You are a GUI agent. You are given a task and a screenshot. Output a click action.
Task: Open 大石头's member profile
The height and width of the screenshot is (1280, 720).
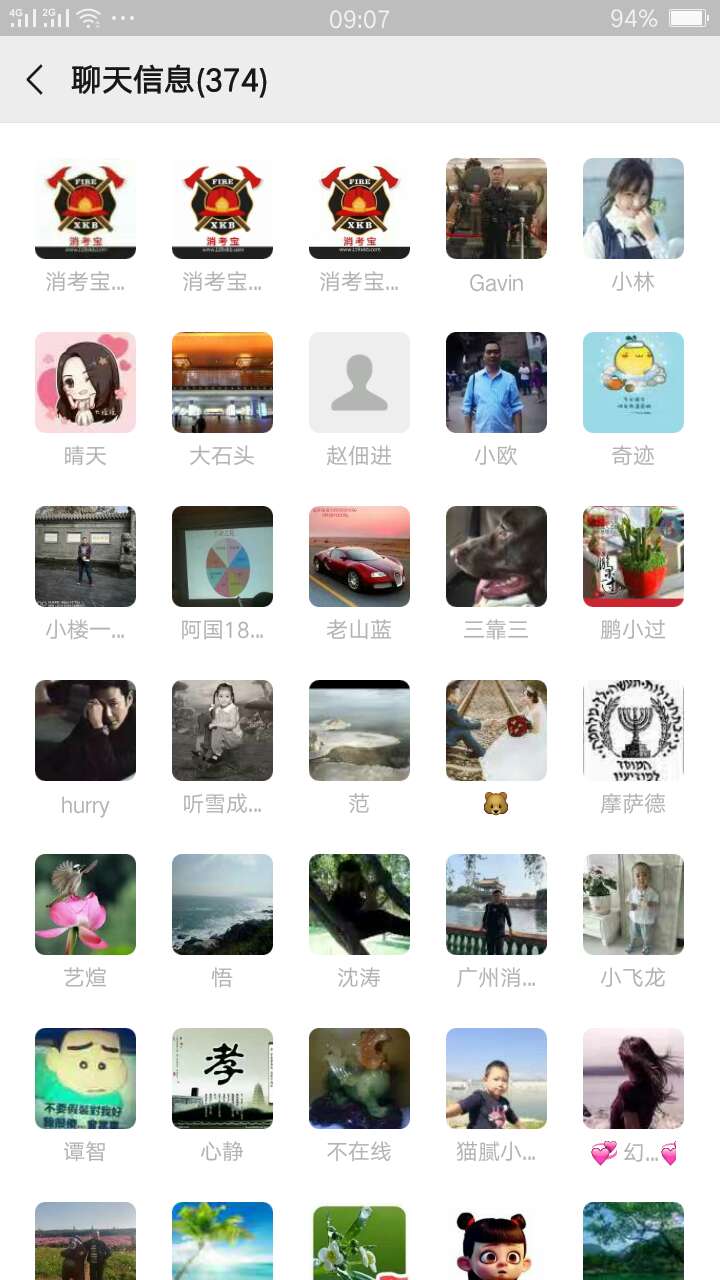(x=222, y=382)
